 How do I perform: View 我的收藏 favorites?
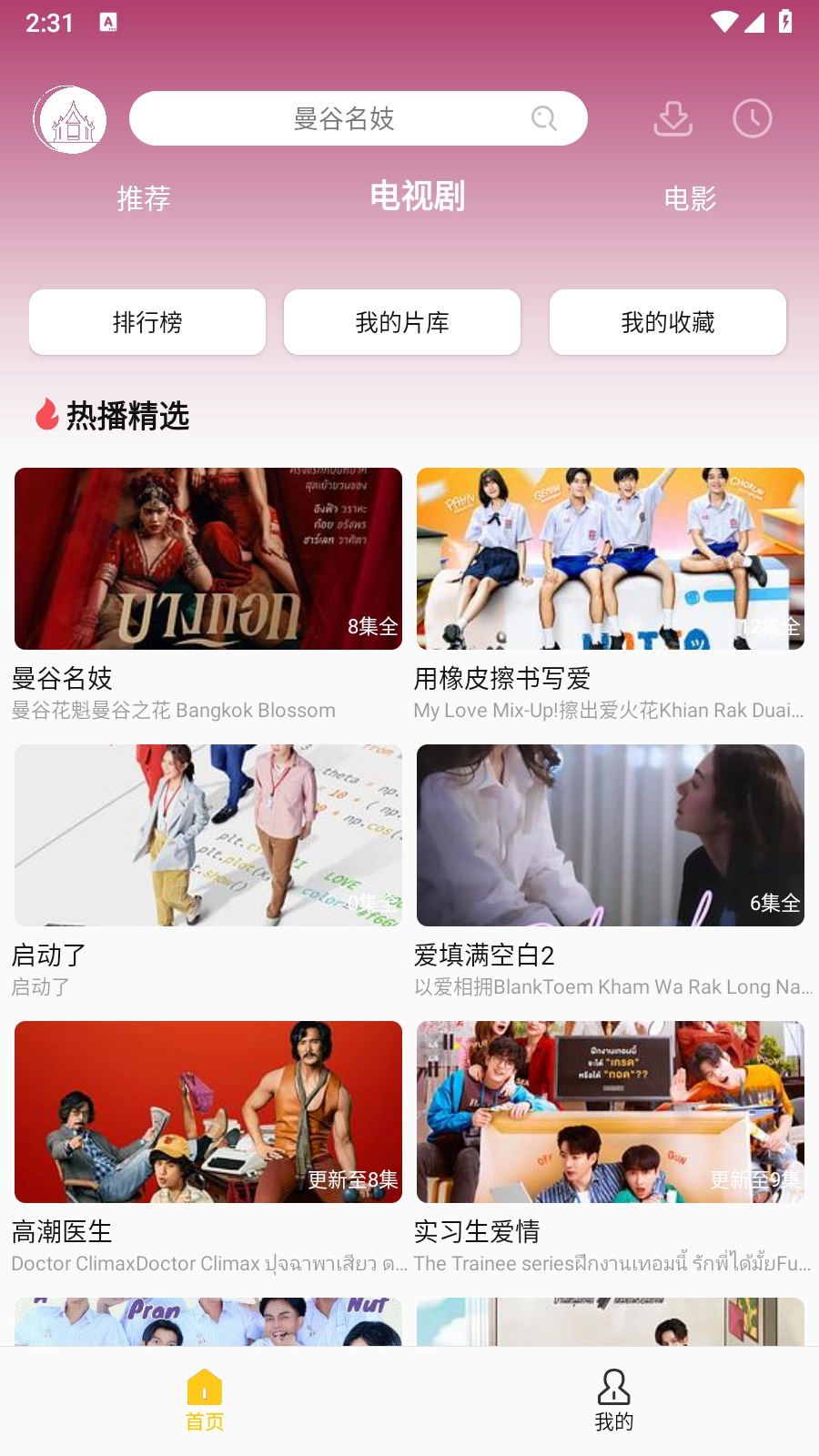(668, 322)
